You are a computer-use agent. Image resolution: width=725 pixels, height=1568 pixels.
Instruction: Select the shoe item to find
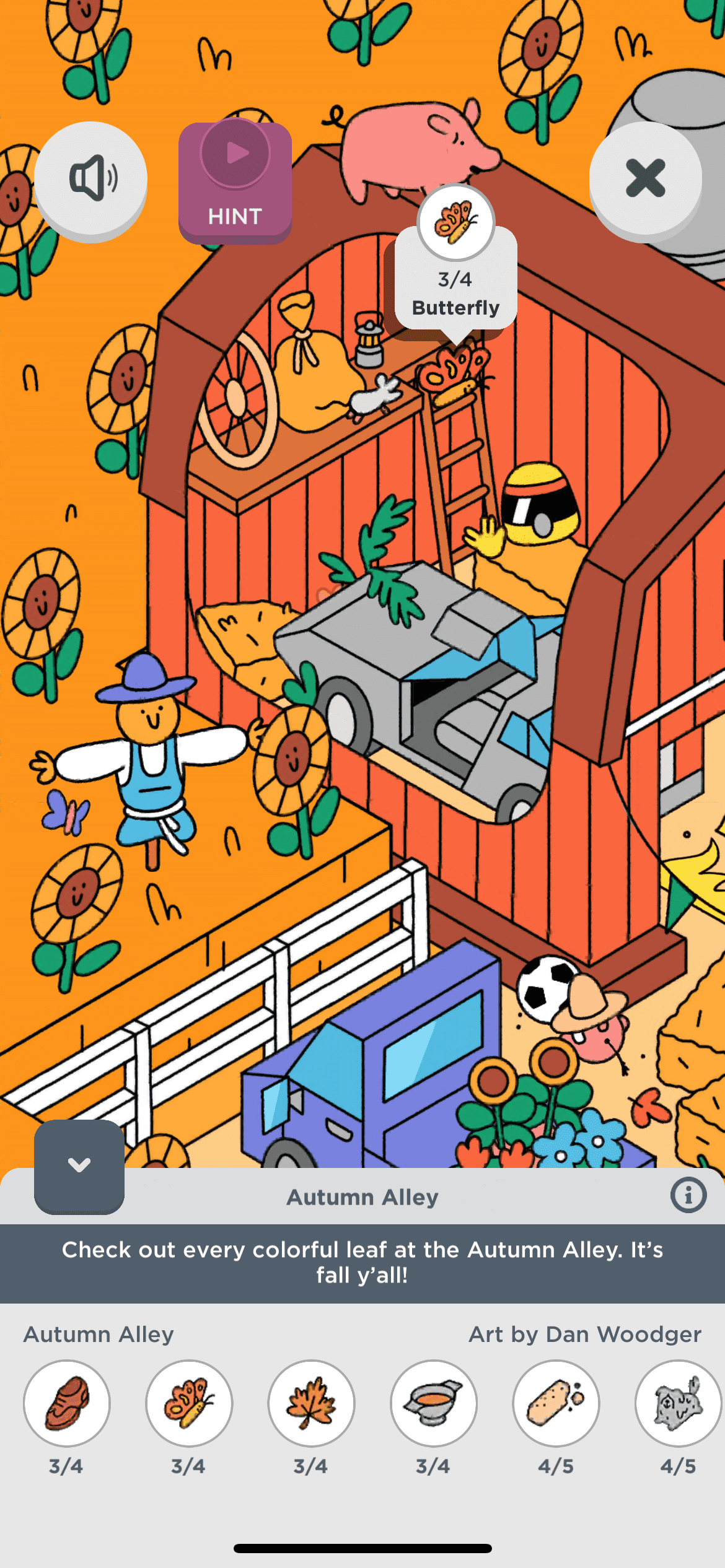click(67, 1403)
